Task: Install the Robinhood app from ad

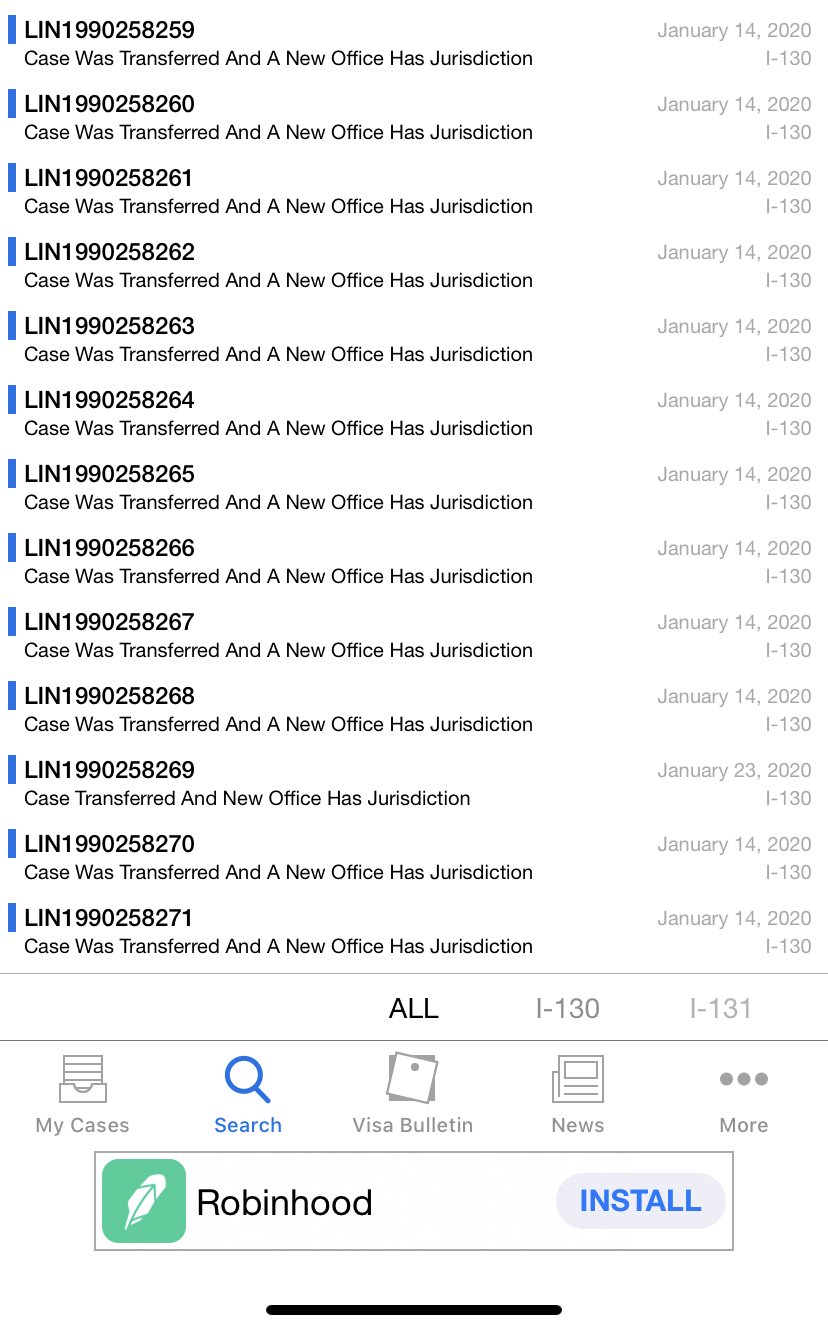Action: 640,1201
